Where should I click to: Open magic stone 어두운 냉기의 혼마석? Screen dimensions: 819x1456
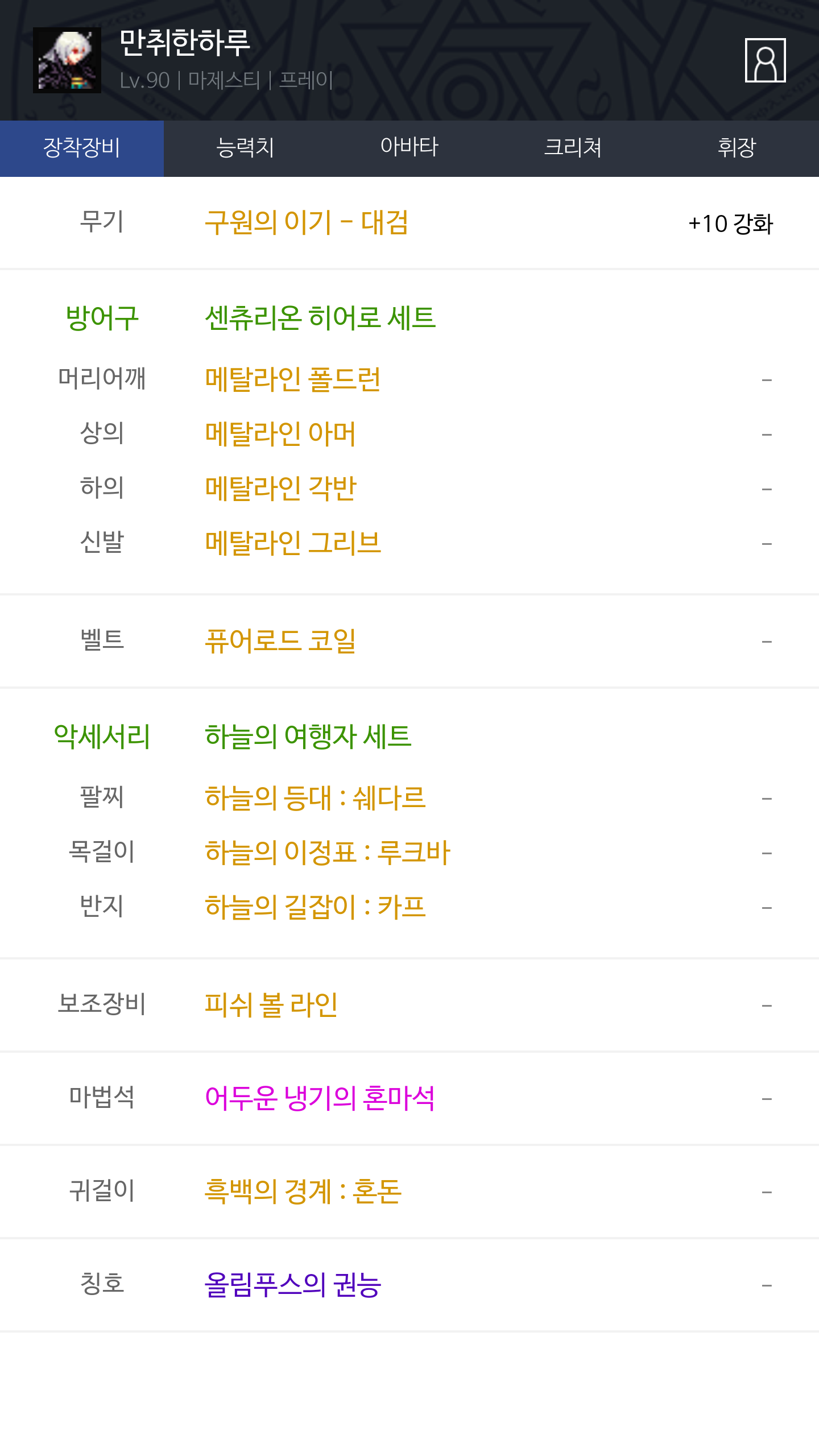click(x=320, y=1098)
